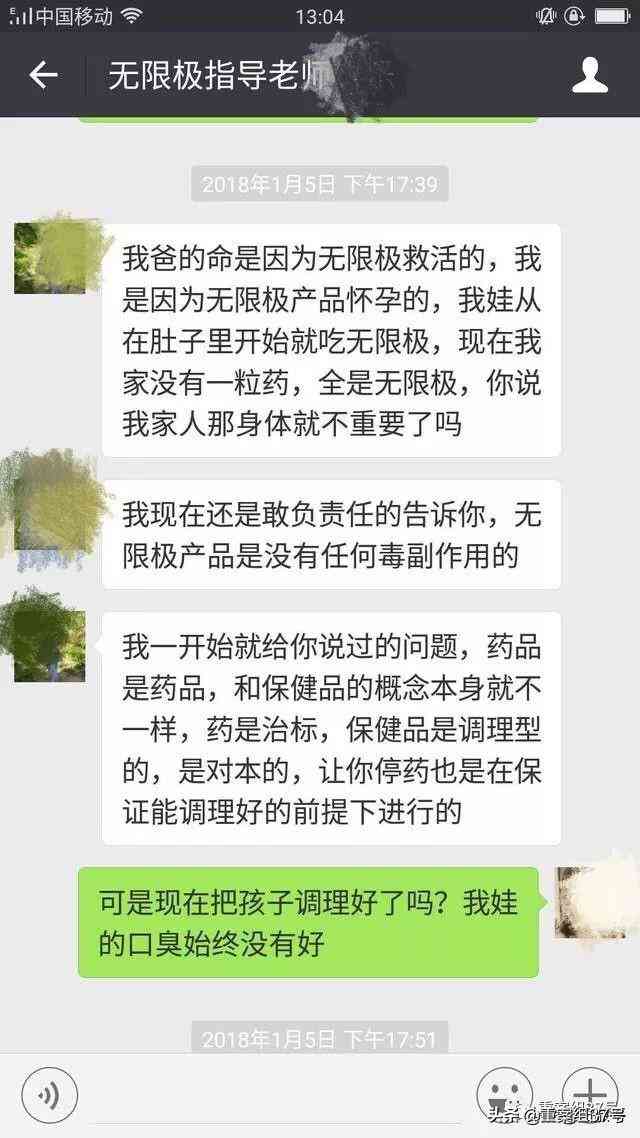The width and height of the screenshot is (640, 1138).
Task: Go back from the 无限极指导老师 chat
Action: tap(43, 76)
